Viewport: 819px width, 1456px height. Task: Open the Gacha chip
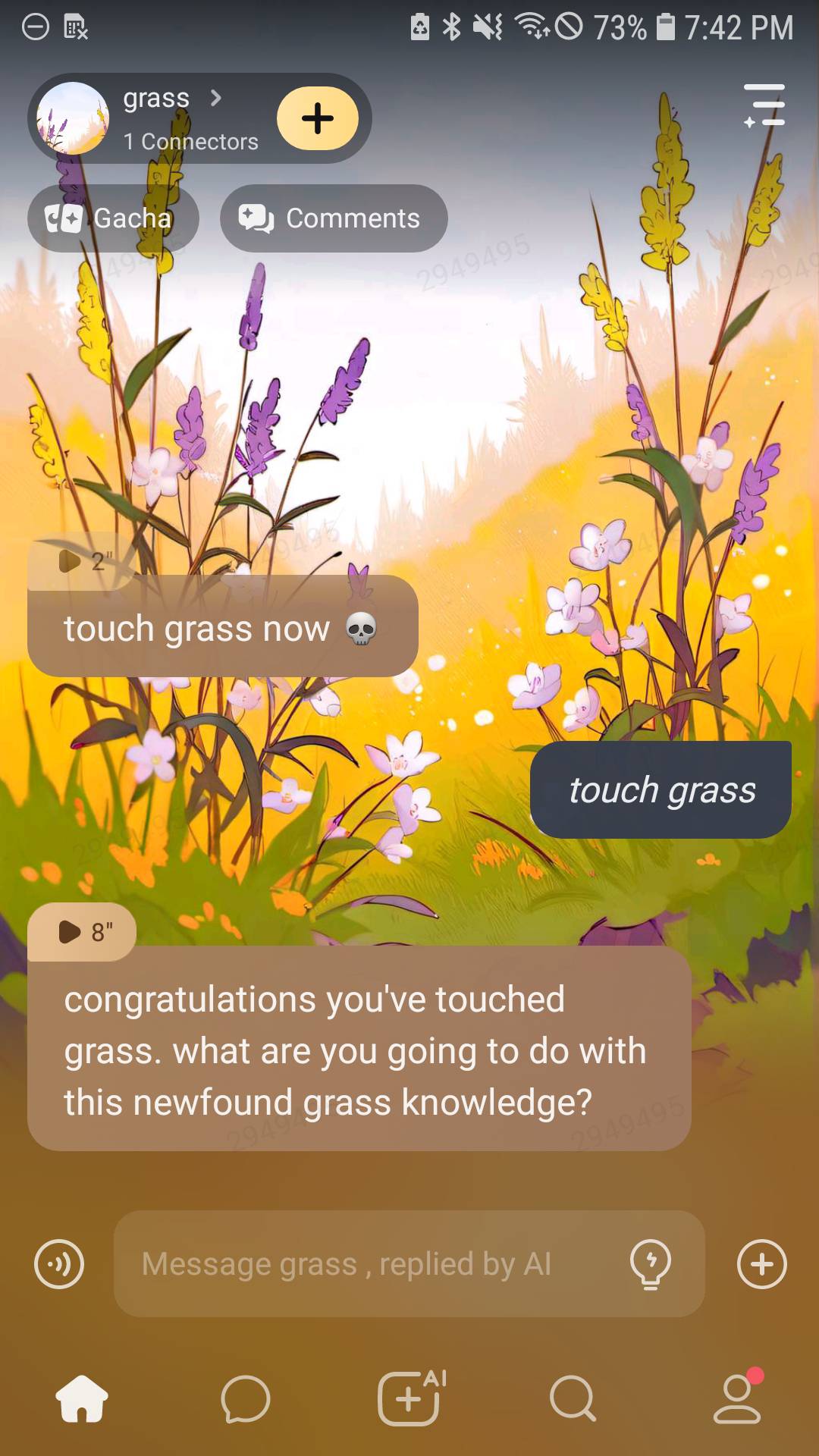[113, 218]
